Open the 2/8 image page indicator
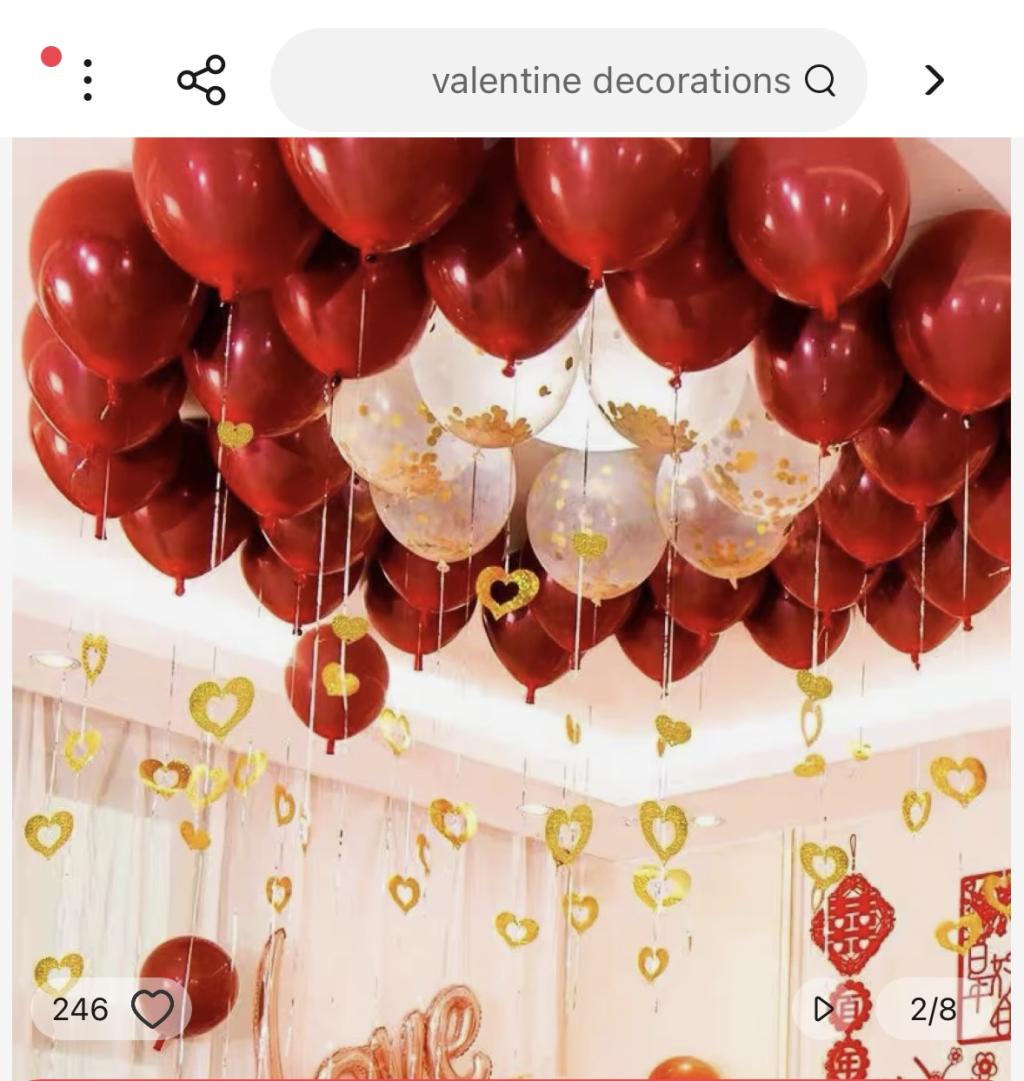1024x1081 pixels. point(932,1009)
